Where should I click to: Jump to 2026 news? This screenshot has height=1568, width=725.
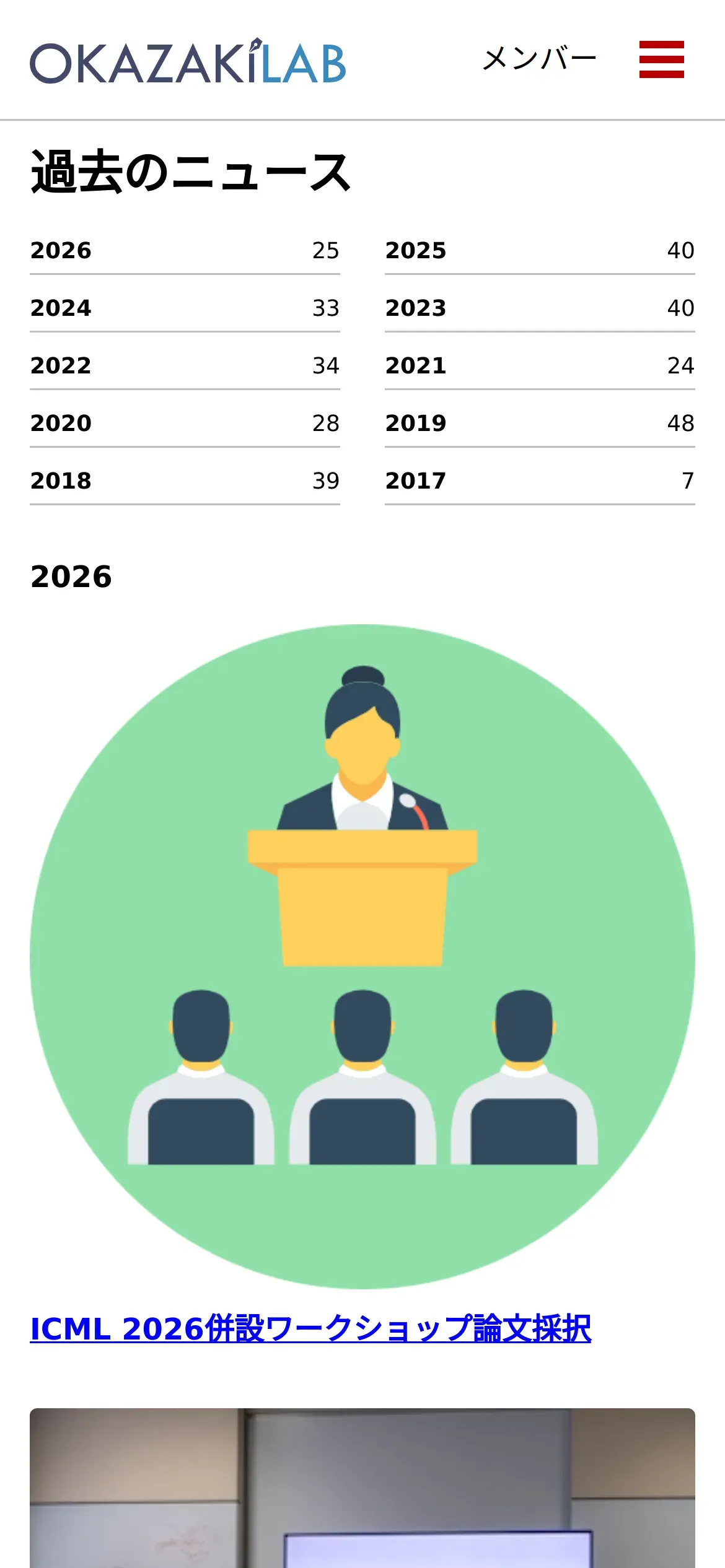pos(185,250)
